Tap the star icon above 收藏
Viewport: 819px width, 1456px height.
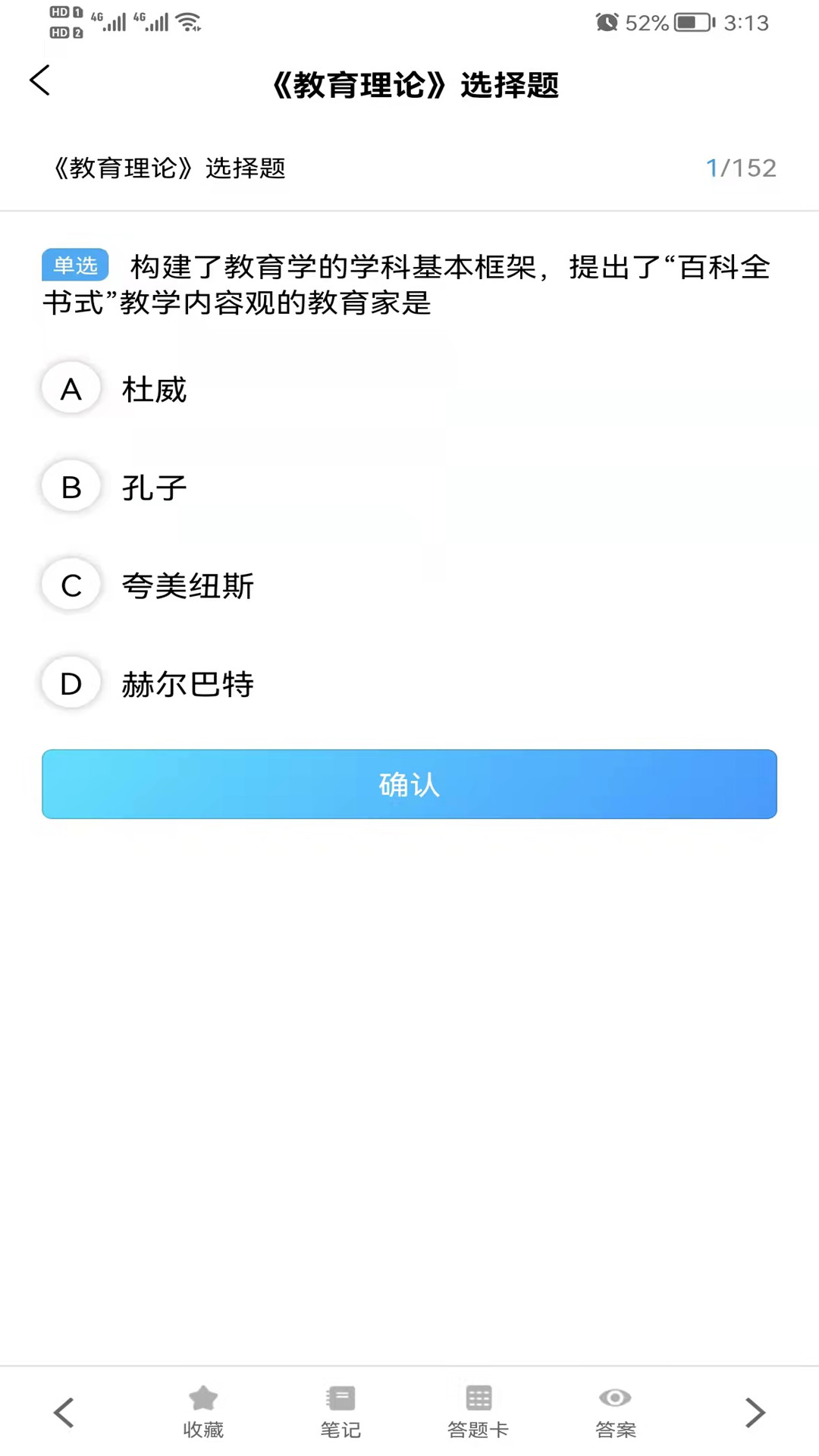(x=203, y=1398)
